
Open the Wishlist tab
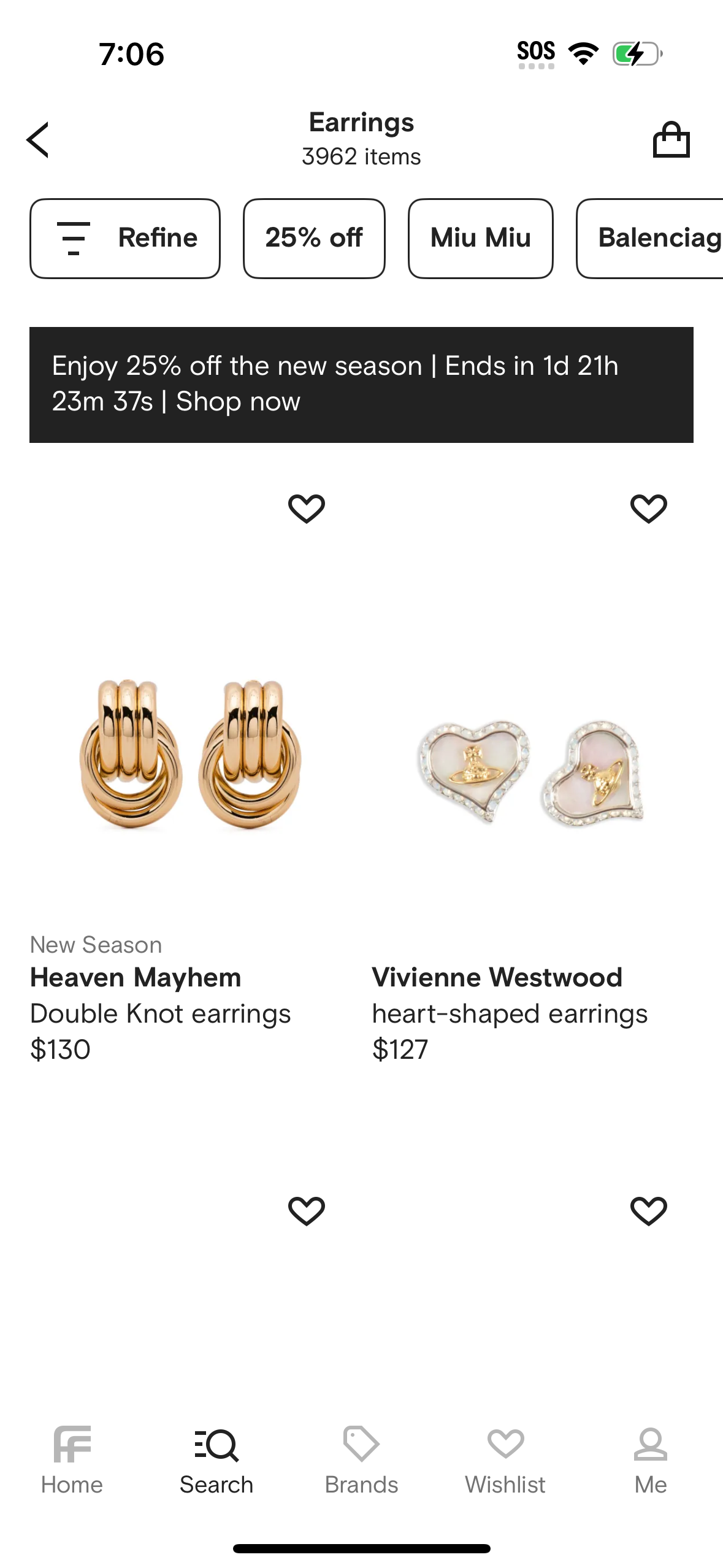coord(505,1460)
